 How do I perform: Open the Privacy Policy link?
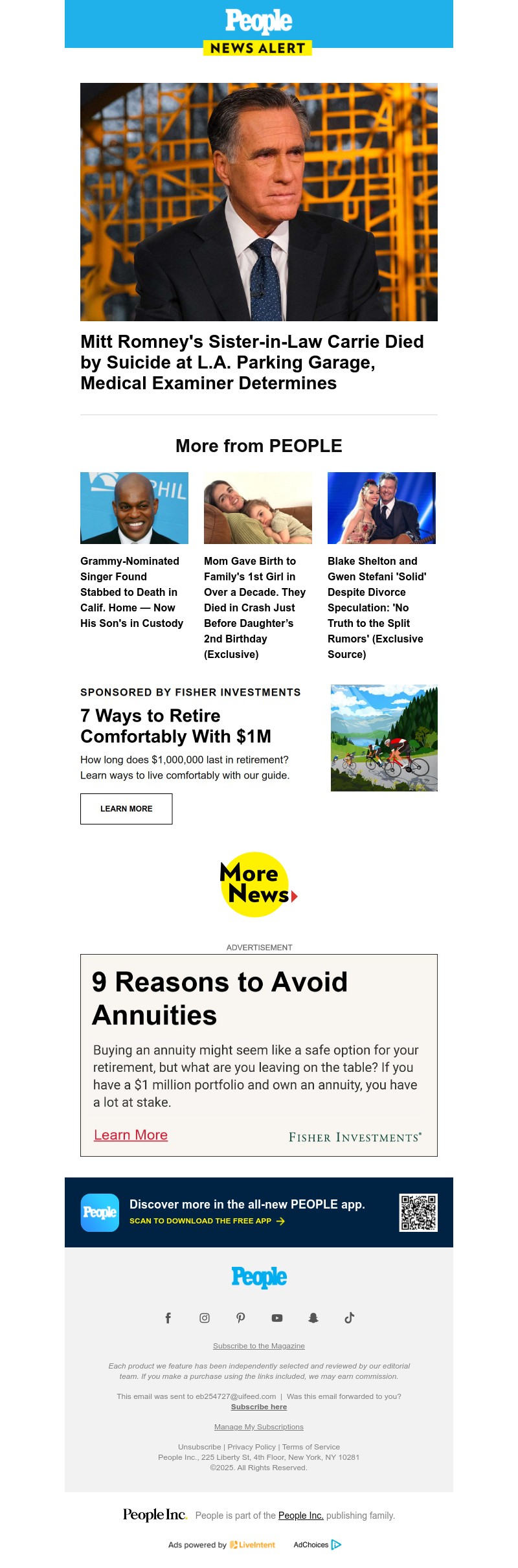[x=251, y=1447]
